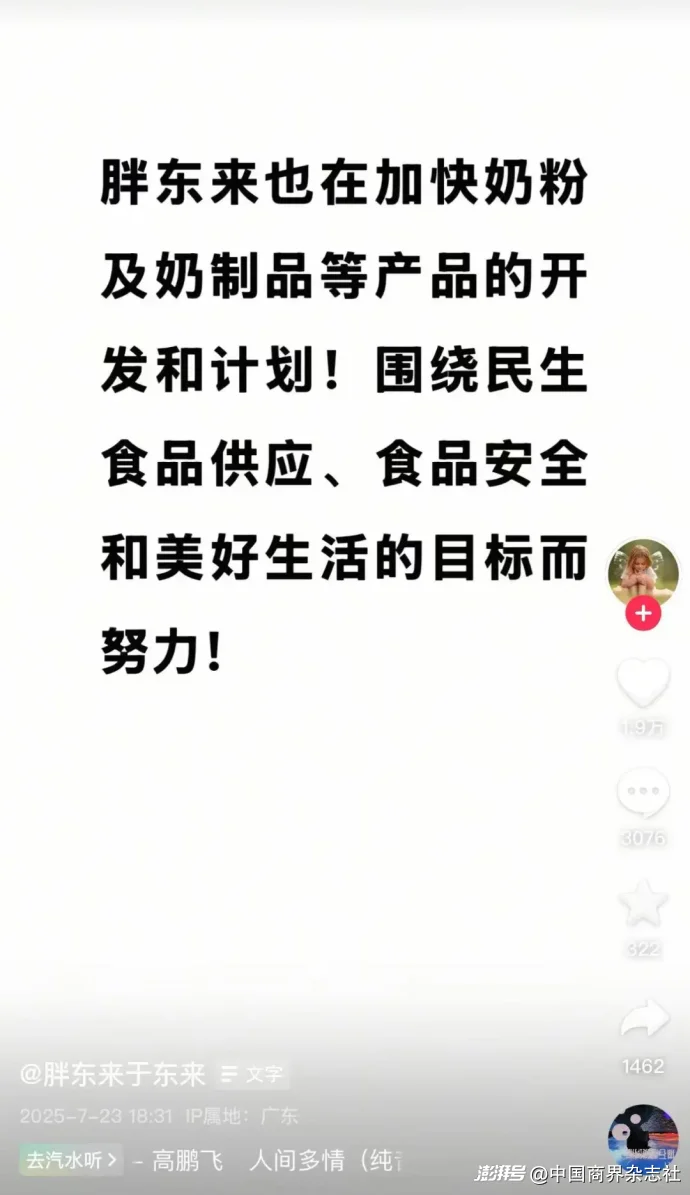The image size is (690, 1195).
Task: Open the @胖东来于东来 username
Action: point(113,1075)
